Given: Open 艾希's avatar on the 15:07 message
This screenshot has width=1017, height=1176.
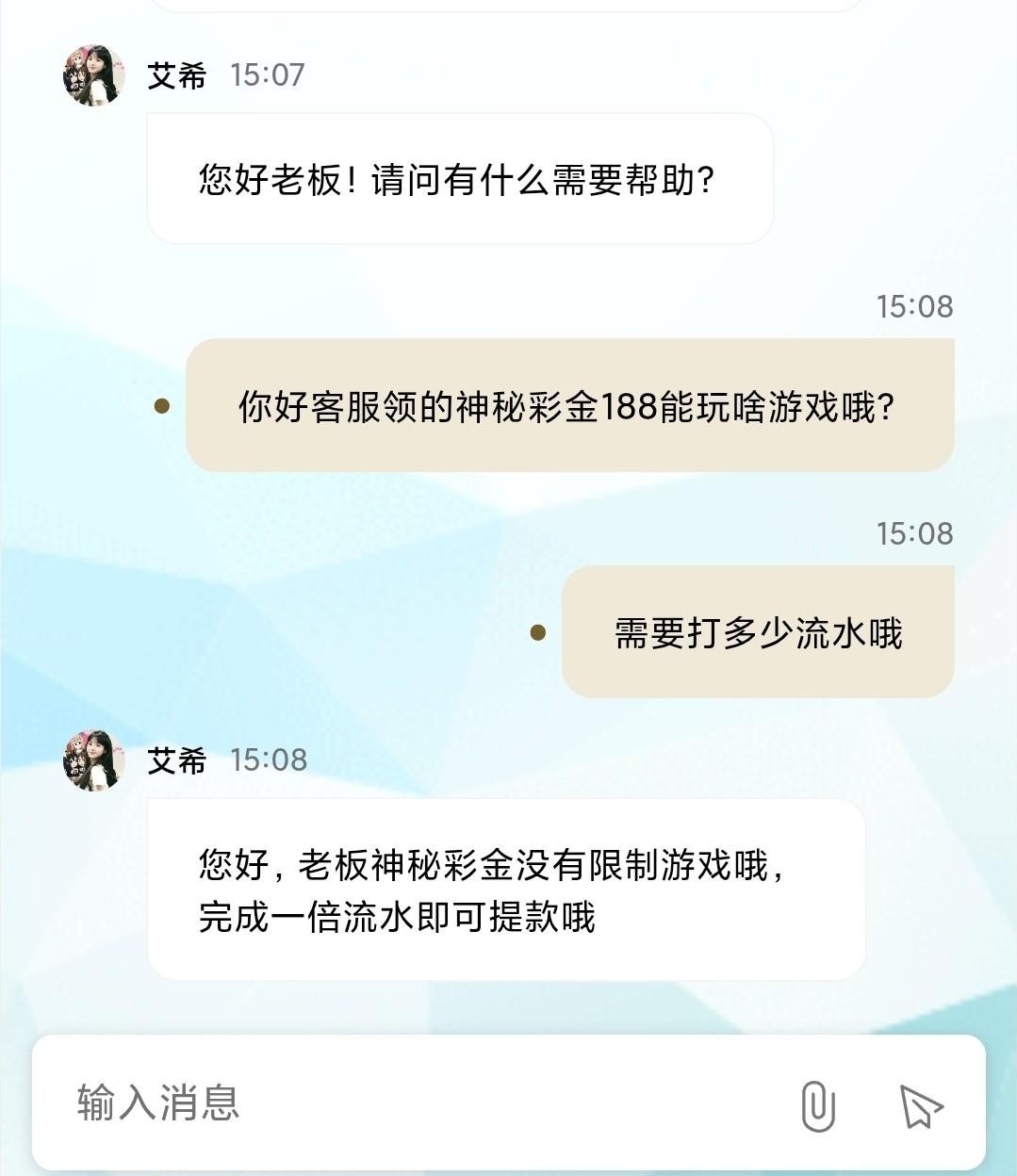Looking at the screenshot, I should coord(94,75).
